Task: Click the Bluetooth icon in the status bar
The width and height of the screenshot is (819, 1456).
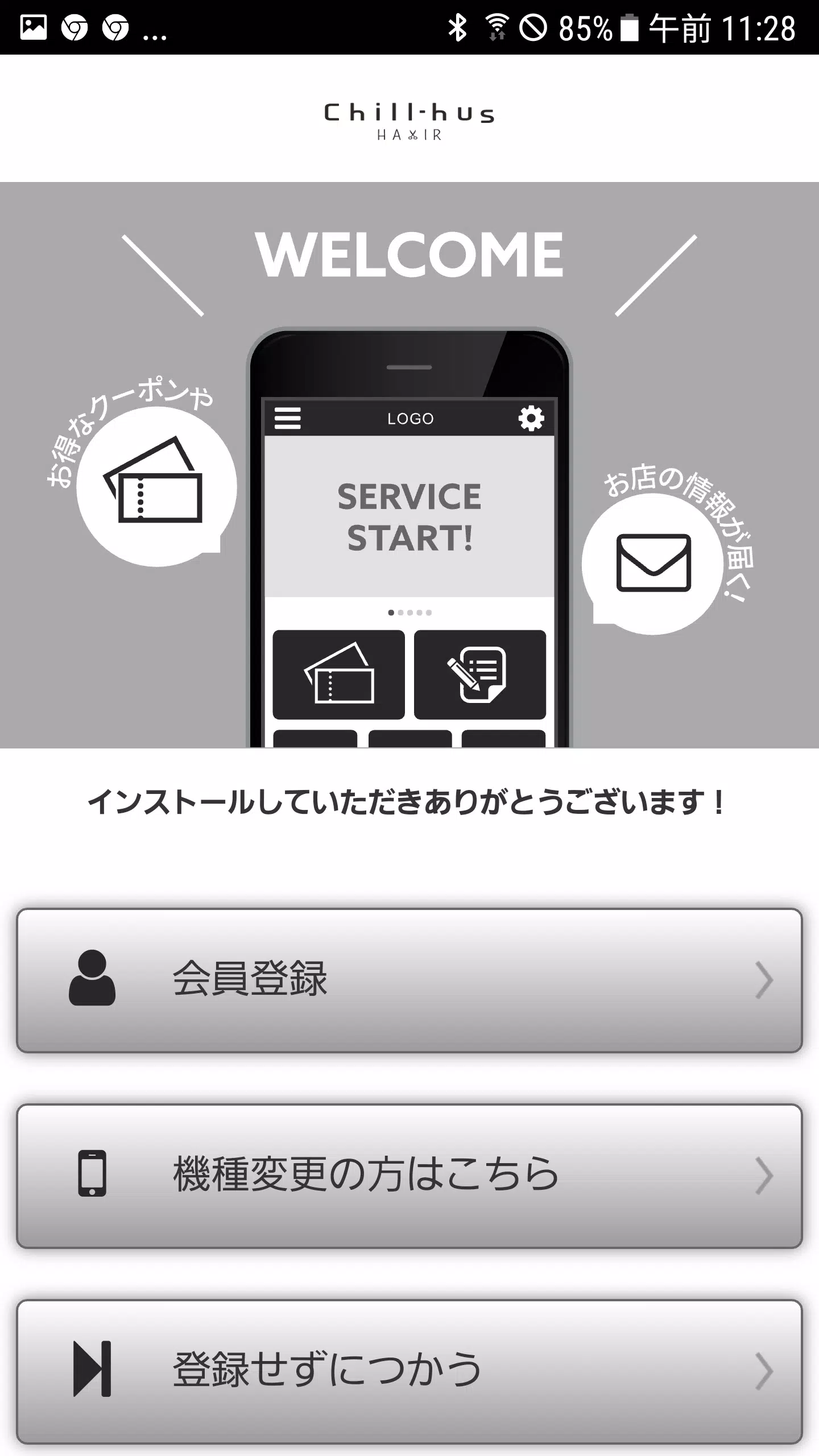Action: [x=458, y=26]
